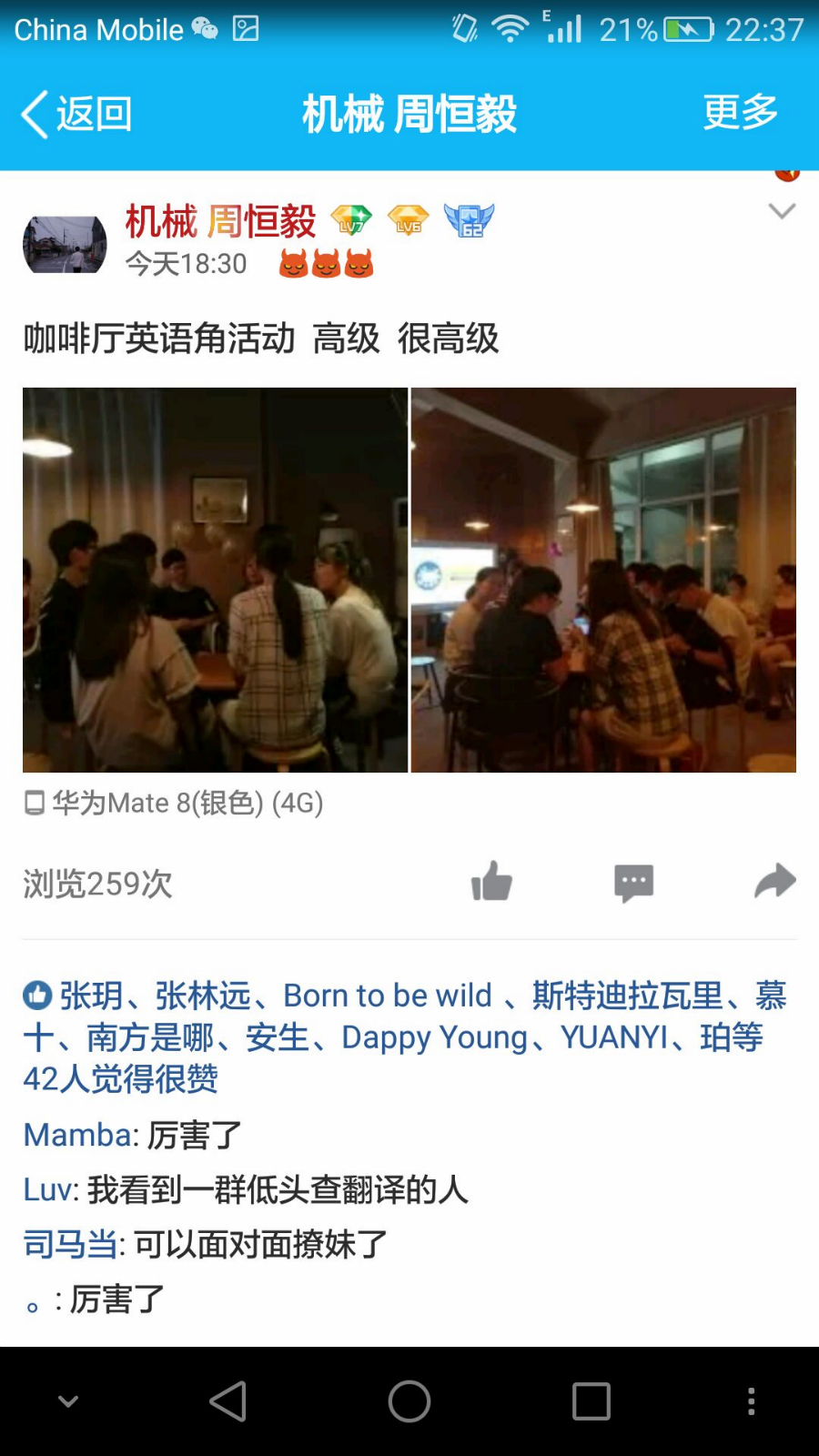Image resolution: width=819 pixels, height=1456 pixels.
Task: Open commenter 司马当's profile
Action: click(70, 1244)
